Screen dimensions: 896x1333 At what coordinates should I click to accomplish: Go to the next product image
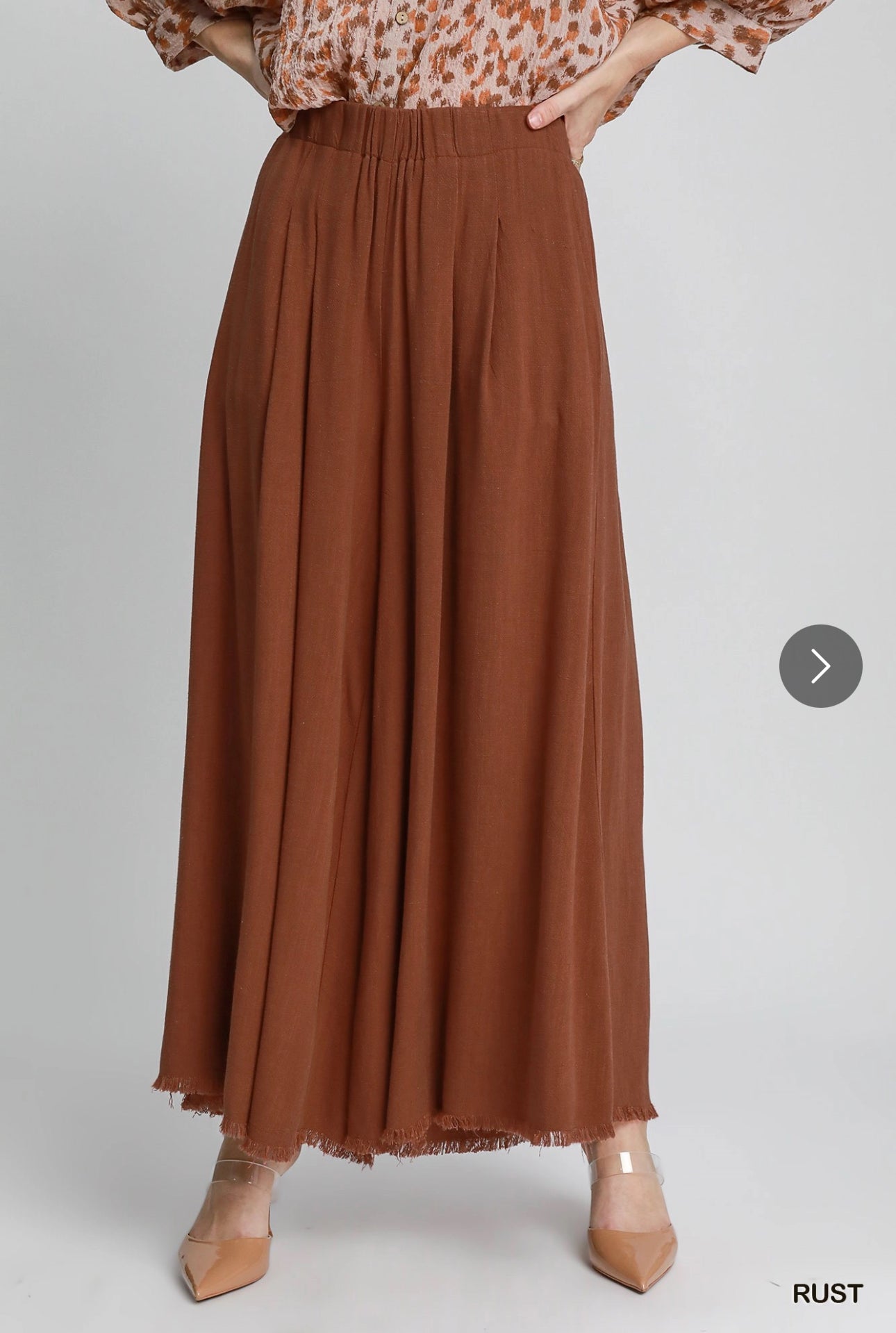pos(820,666)
